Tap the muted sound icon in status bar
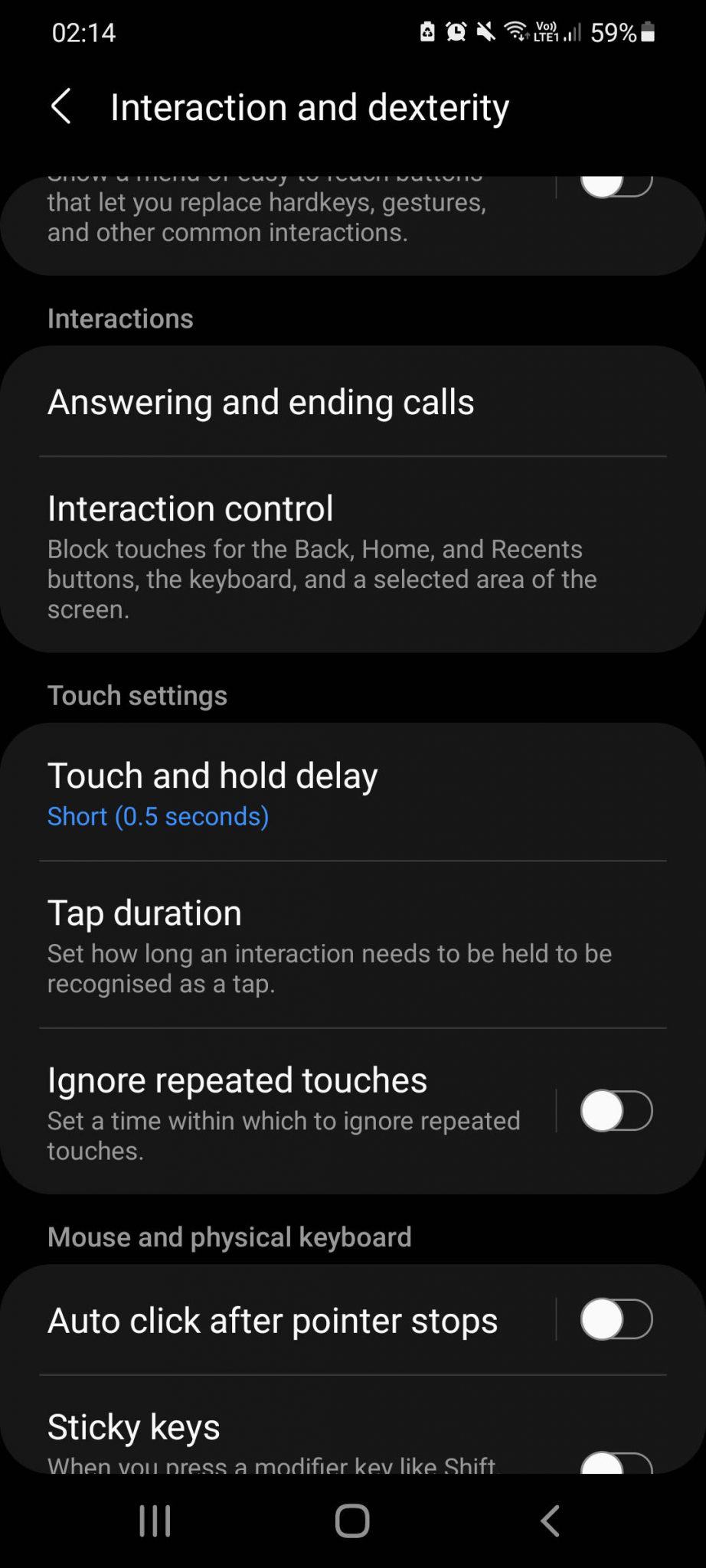Screen dimensions: 706x1568 pyautogui.click(x=484, y=32)
